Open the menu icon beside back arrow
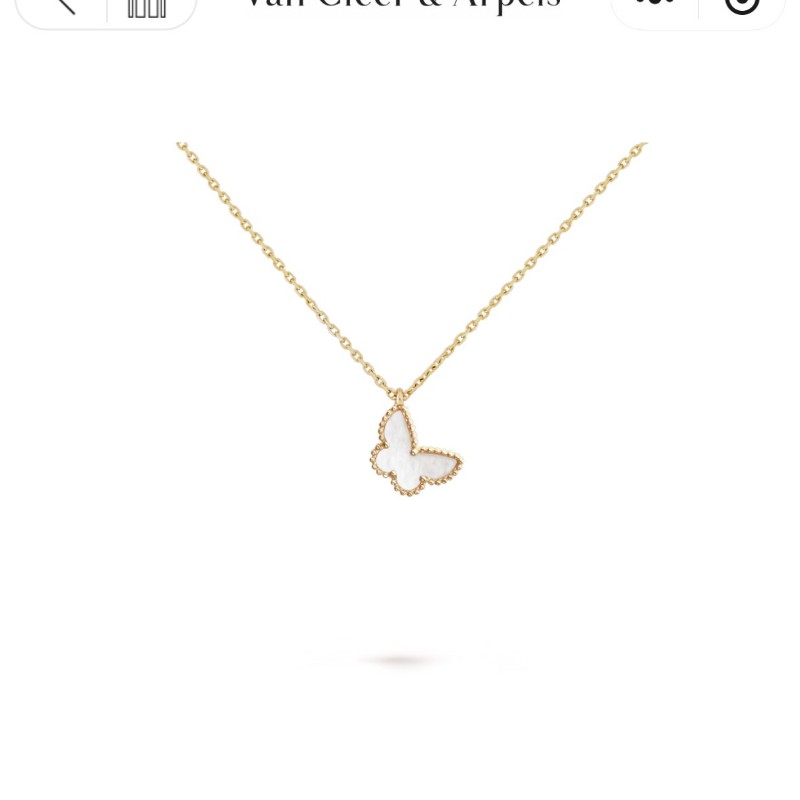The image size is (800, 800). 147,6
